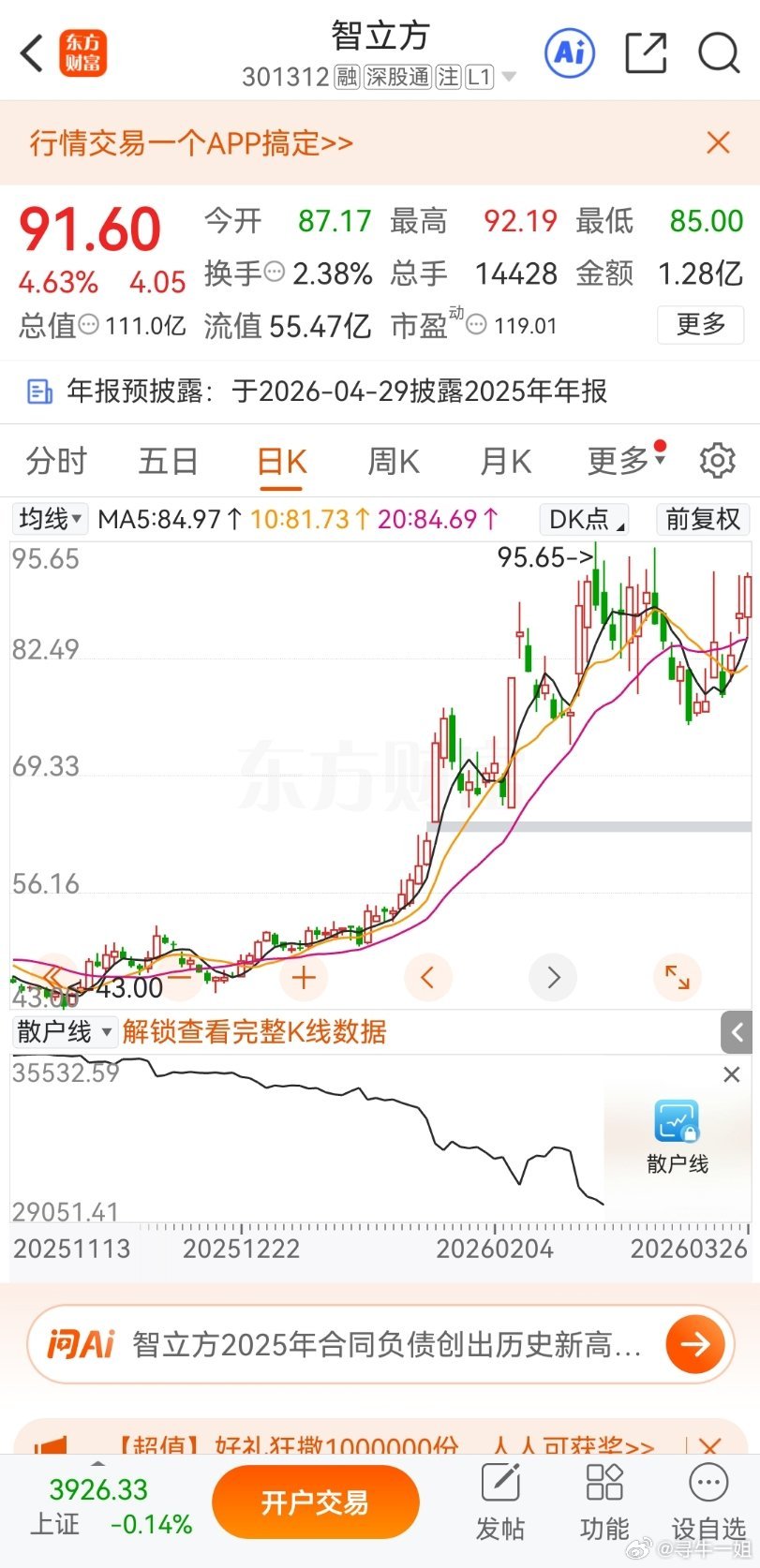Open chart settings with the gear icon
The image size is (760, 1568).
[x=717, y=460]
